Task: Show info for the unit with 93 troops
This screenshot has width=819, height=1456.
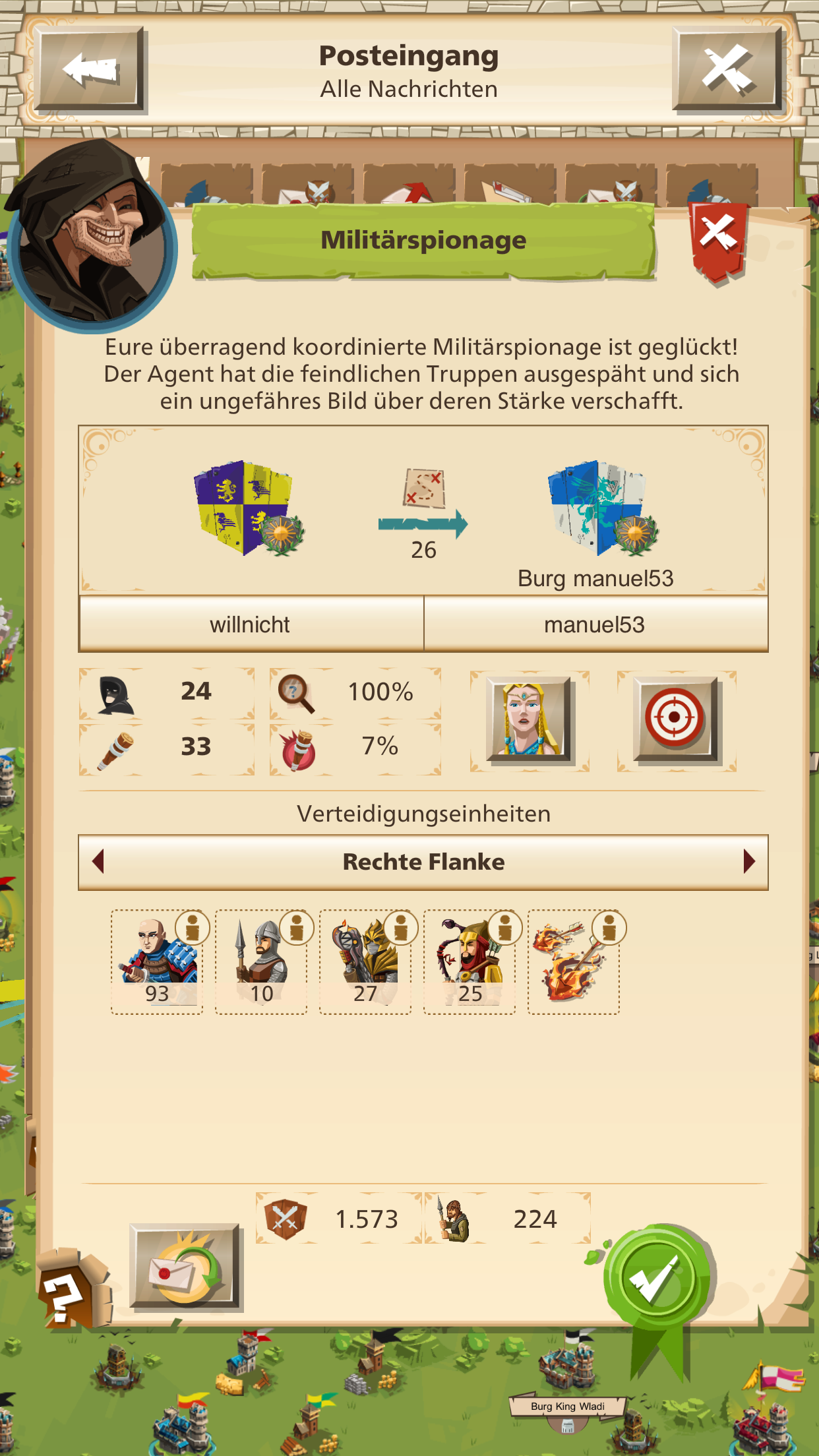Action: coord(193,928)
